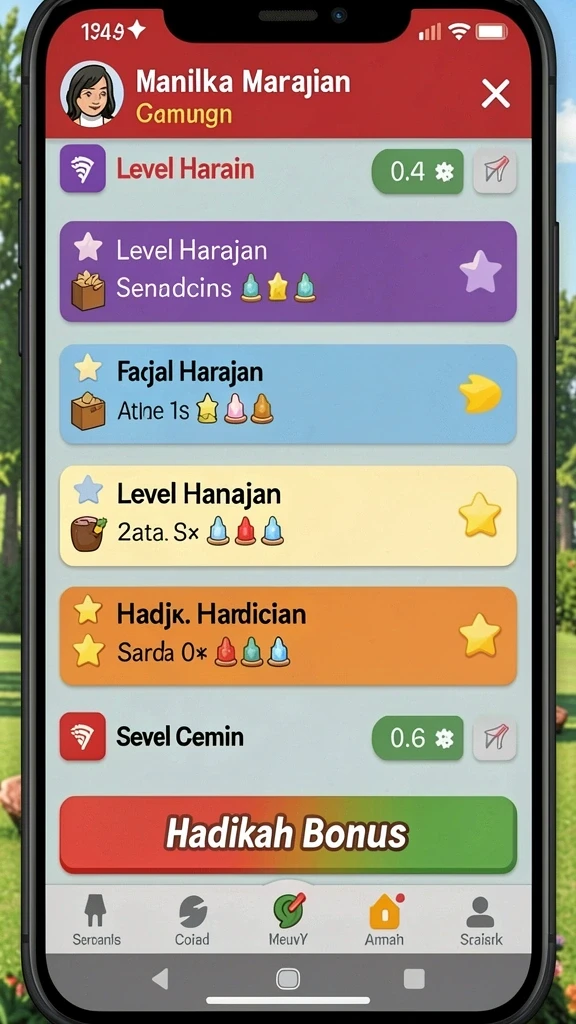Image resolution: width=576 pixels, height=1024 pixels.
Task: Claim the Hadikah Bonus
Action: [288, 834]
